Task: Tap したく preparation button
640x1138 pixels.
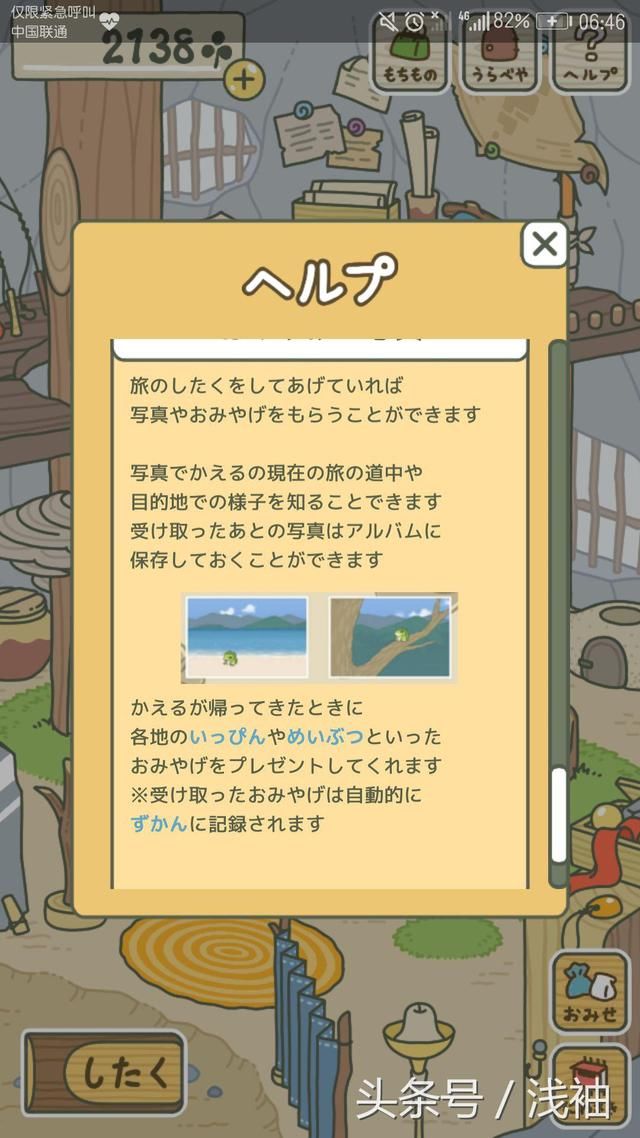Action: [105, 1073]
